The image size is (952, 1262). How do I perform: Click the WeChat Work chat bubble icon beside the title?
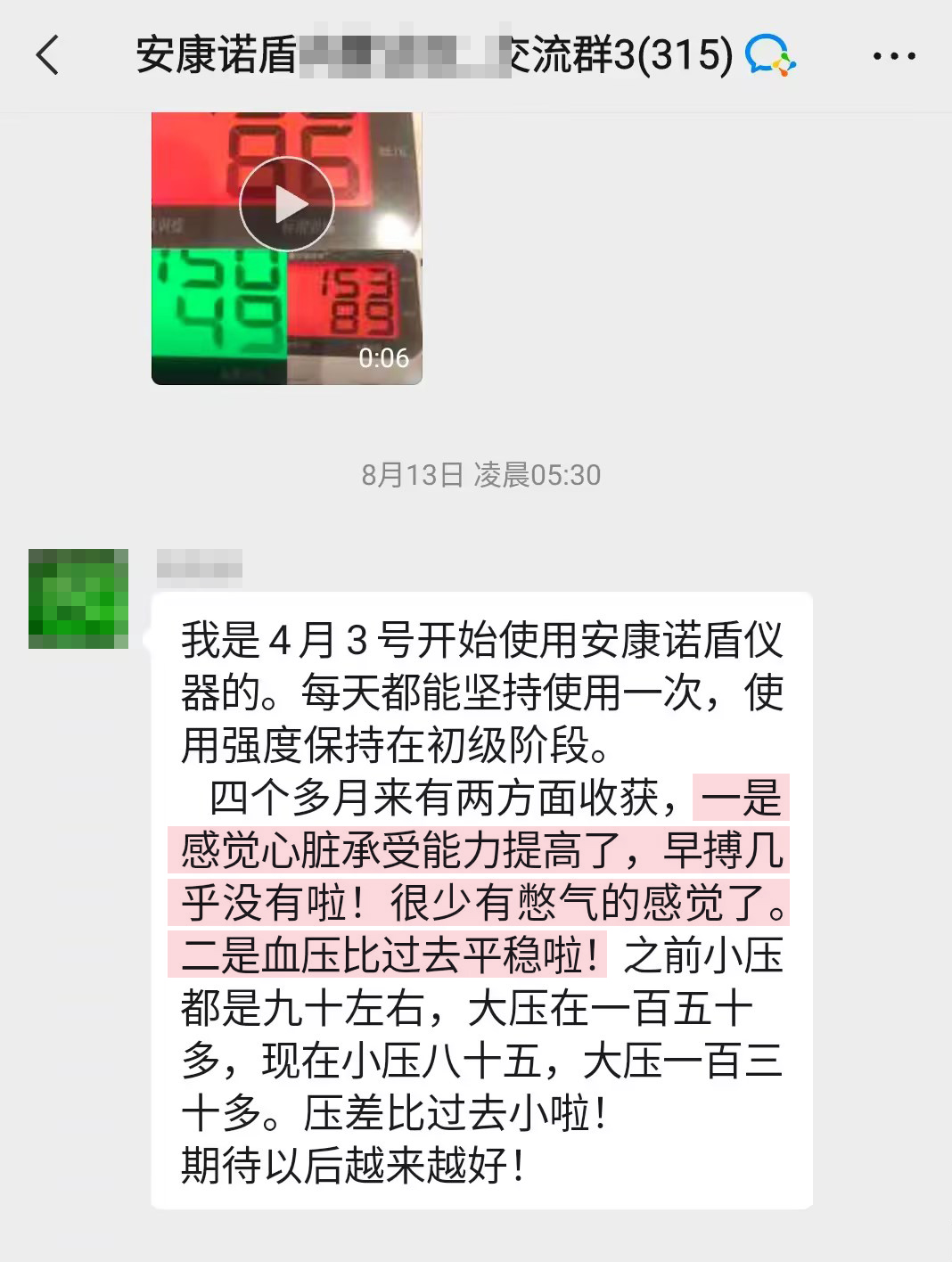coord(768,55)
